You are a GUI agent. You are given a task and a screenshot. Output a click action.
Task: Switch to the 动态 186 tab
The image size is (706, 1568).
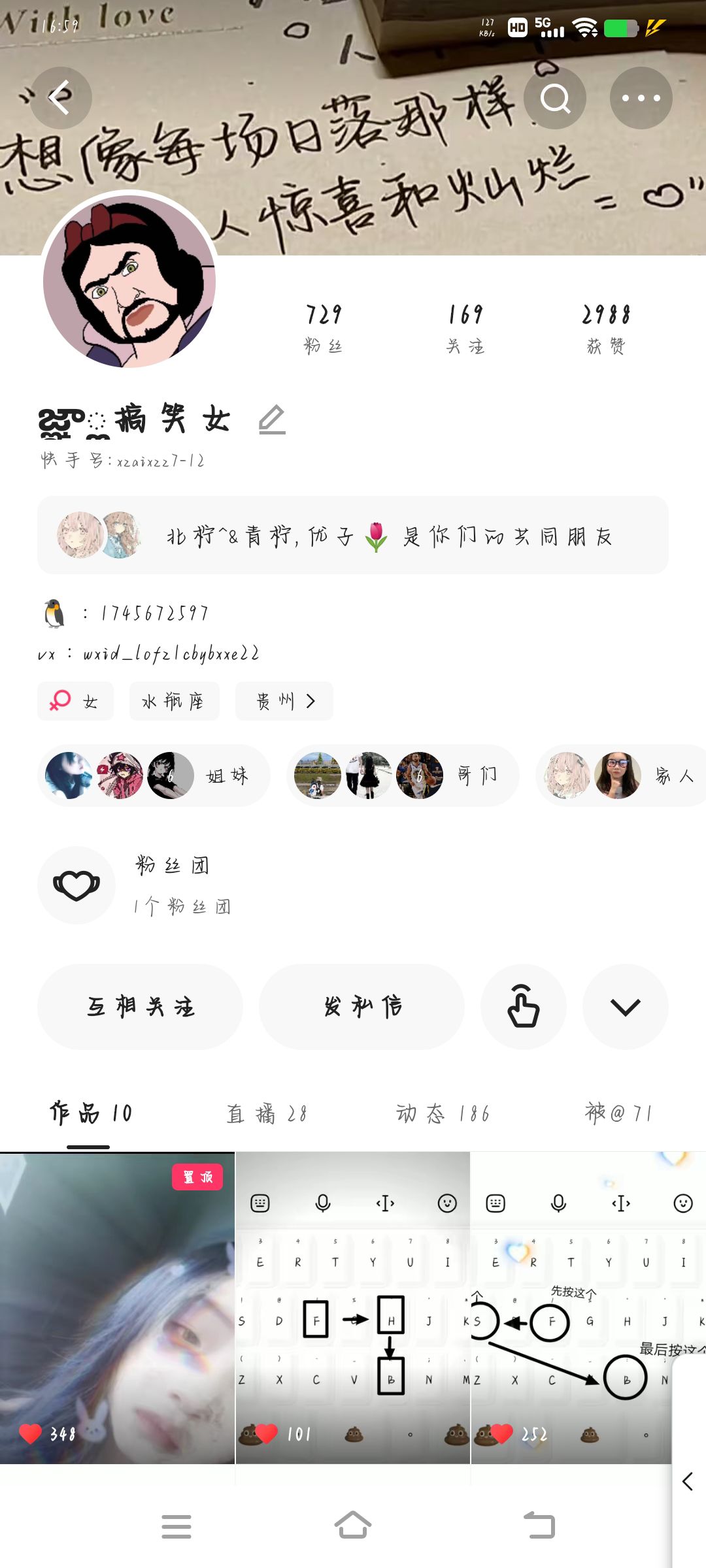[443, 1113]
